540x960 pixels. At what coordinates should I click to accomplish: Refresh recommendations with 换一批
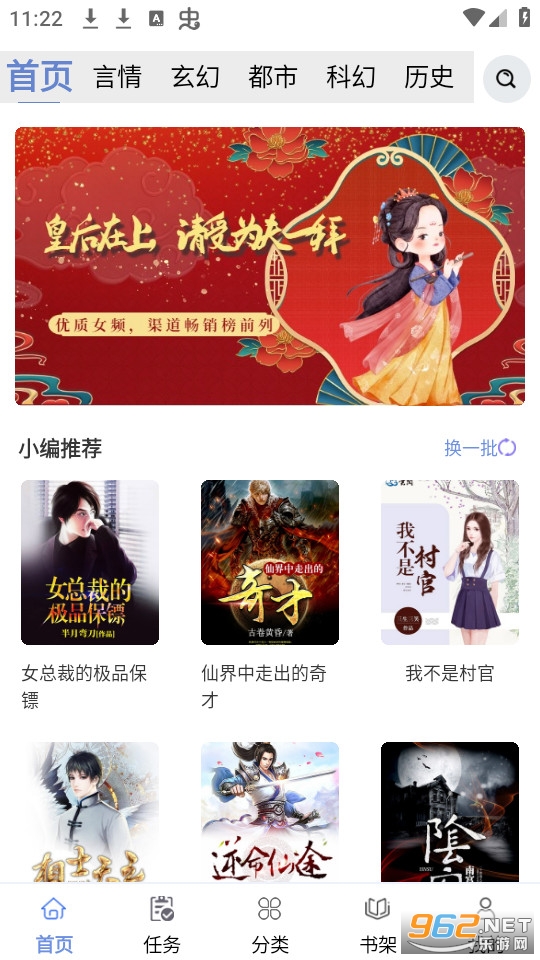coord(481,448)
